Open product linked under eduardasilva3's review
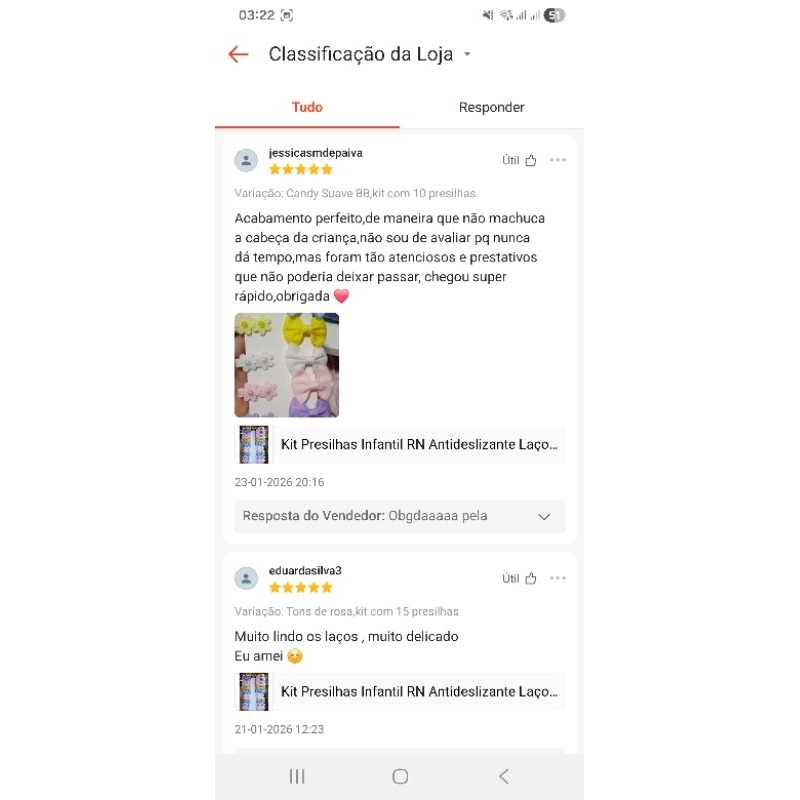The width and height of the screenshot is (800, 800). [x=400, y=691]
